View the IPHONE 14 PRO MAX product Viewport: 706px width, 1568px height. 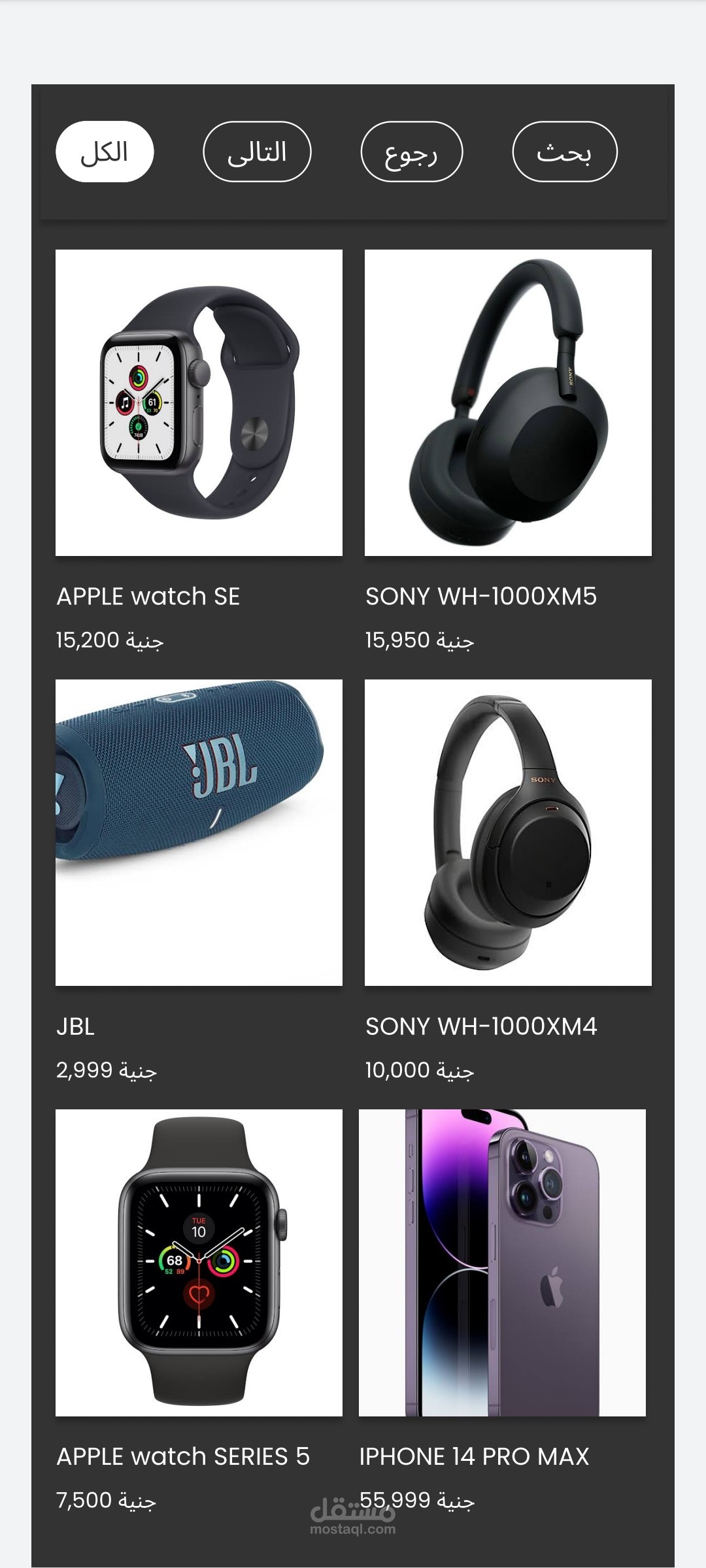(x=502, y=1262)
